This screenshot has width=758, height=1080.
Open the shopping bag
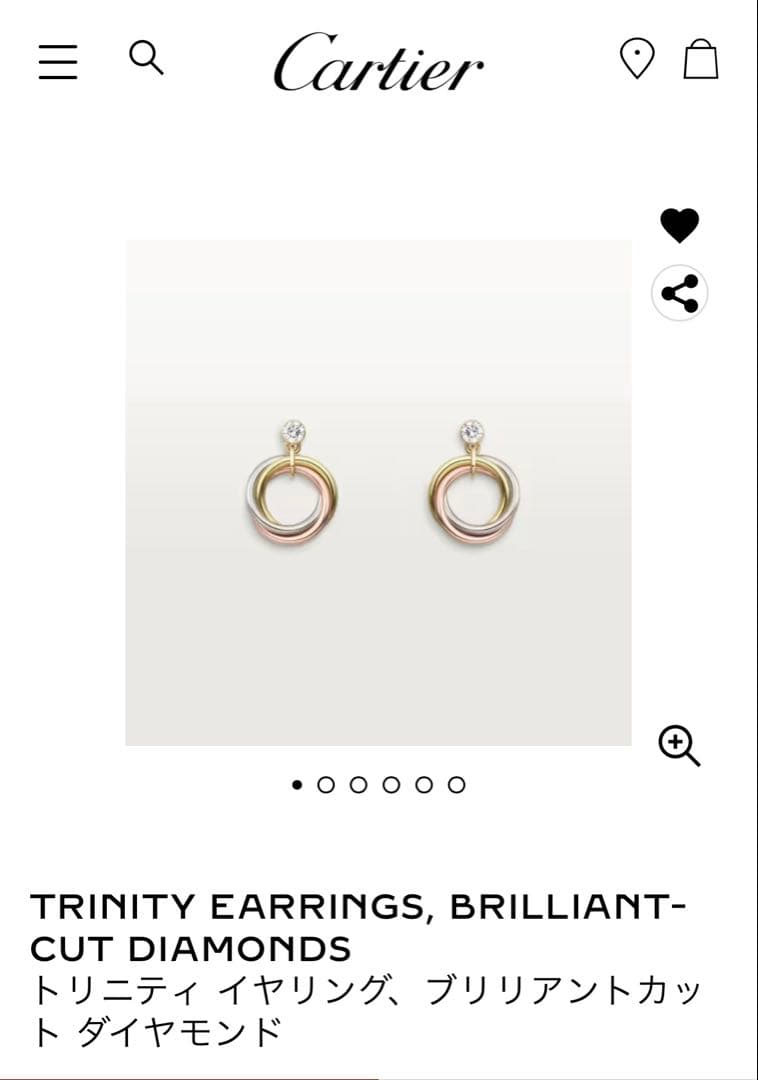tap(701, 59)
